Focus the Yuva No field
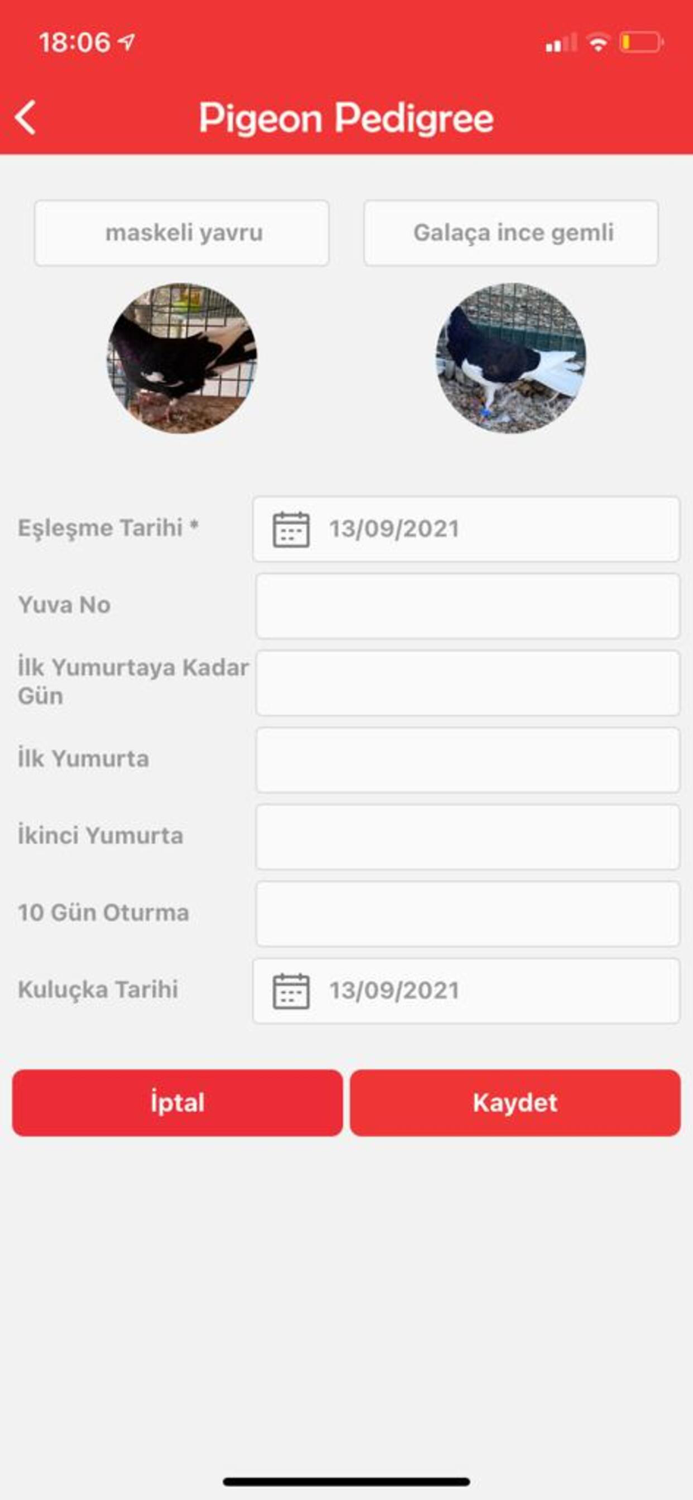Image resolution: width=693 pixels, height=1500 pixels. pyautogui.click(x=468, y=606)
